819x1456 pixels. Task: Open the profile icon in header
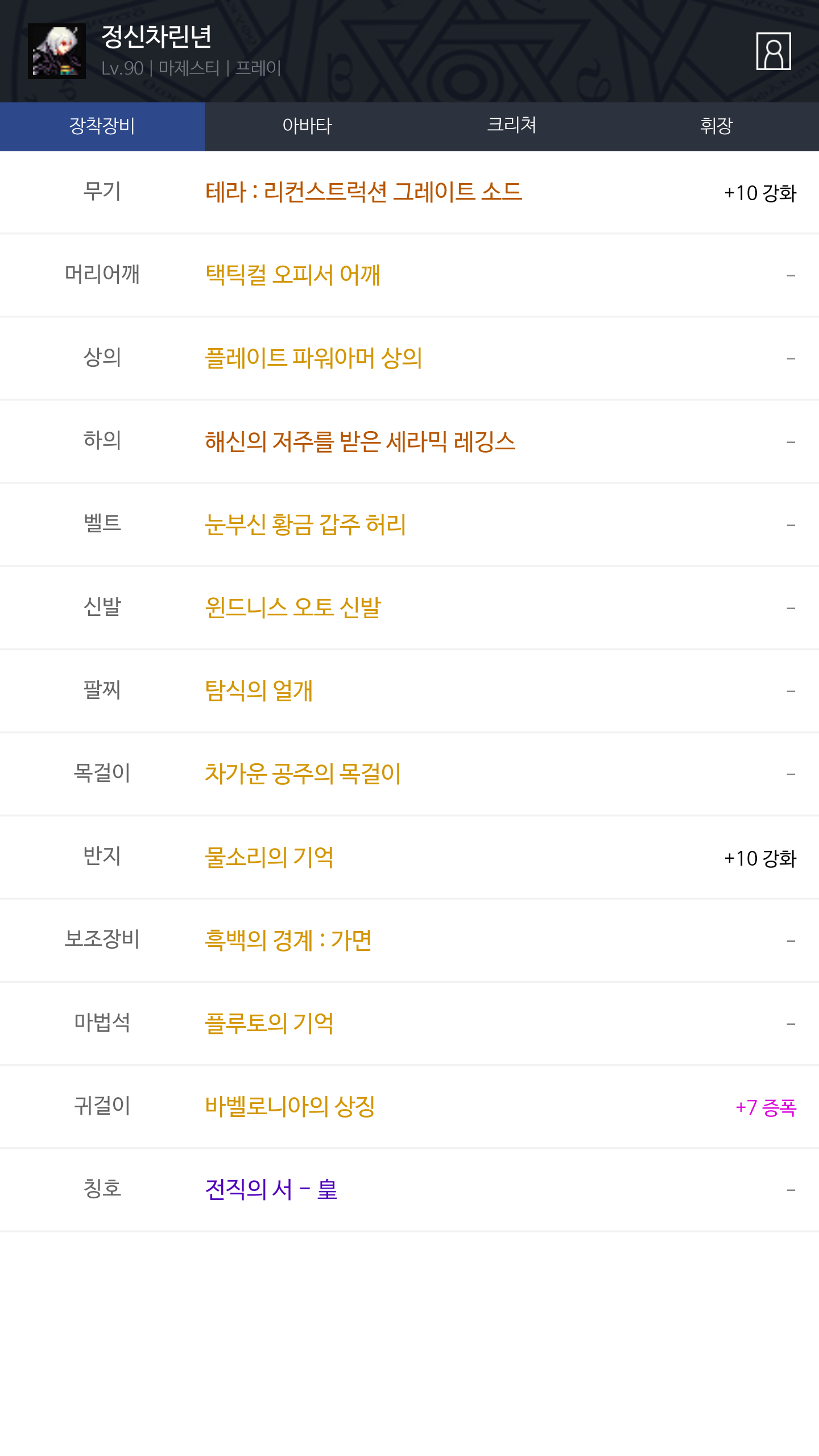[x=773, y=51]
